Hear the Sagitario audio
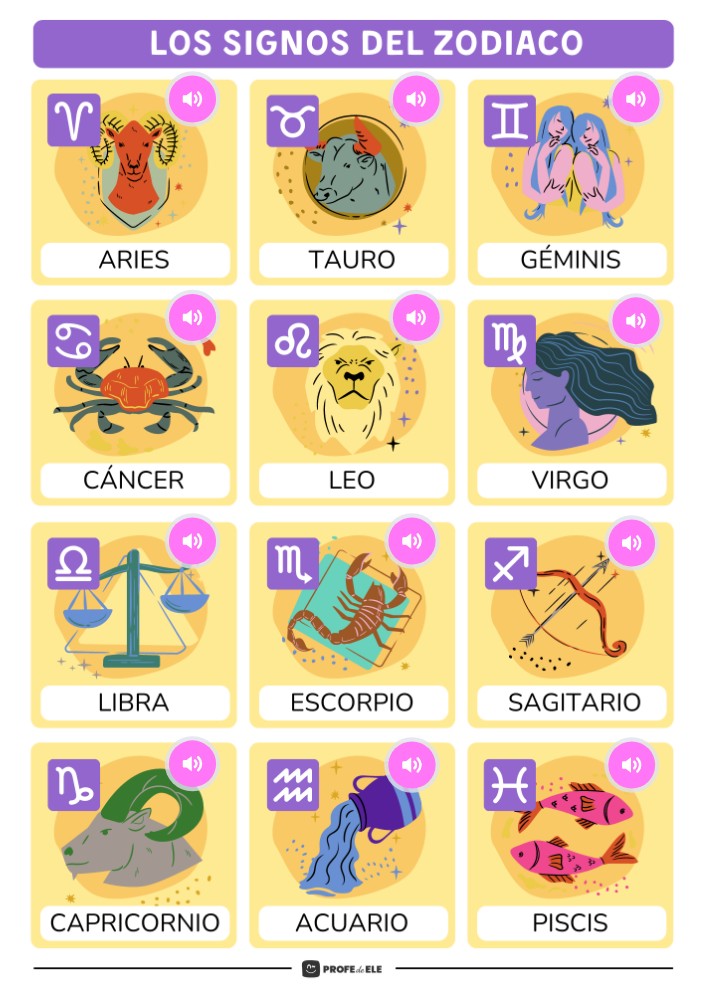 [632, 542]
